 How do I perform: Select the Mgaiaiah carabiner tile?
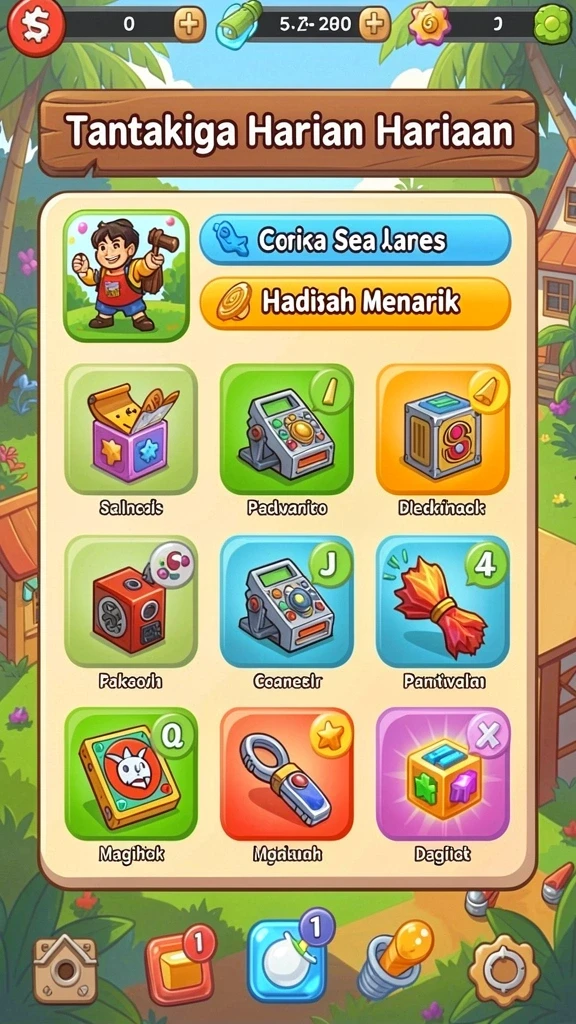[287, 774]
